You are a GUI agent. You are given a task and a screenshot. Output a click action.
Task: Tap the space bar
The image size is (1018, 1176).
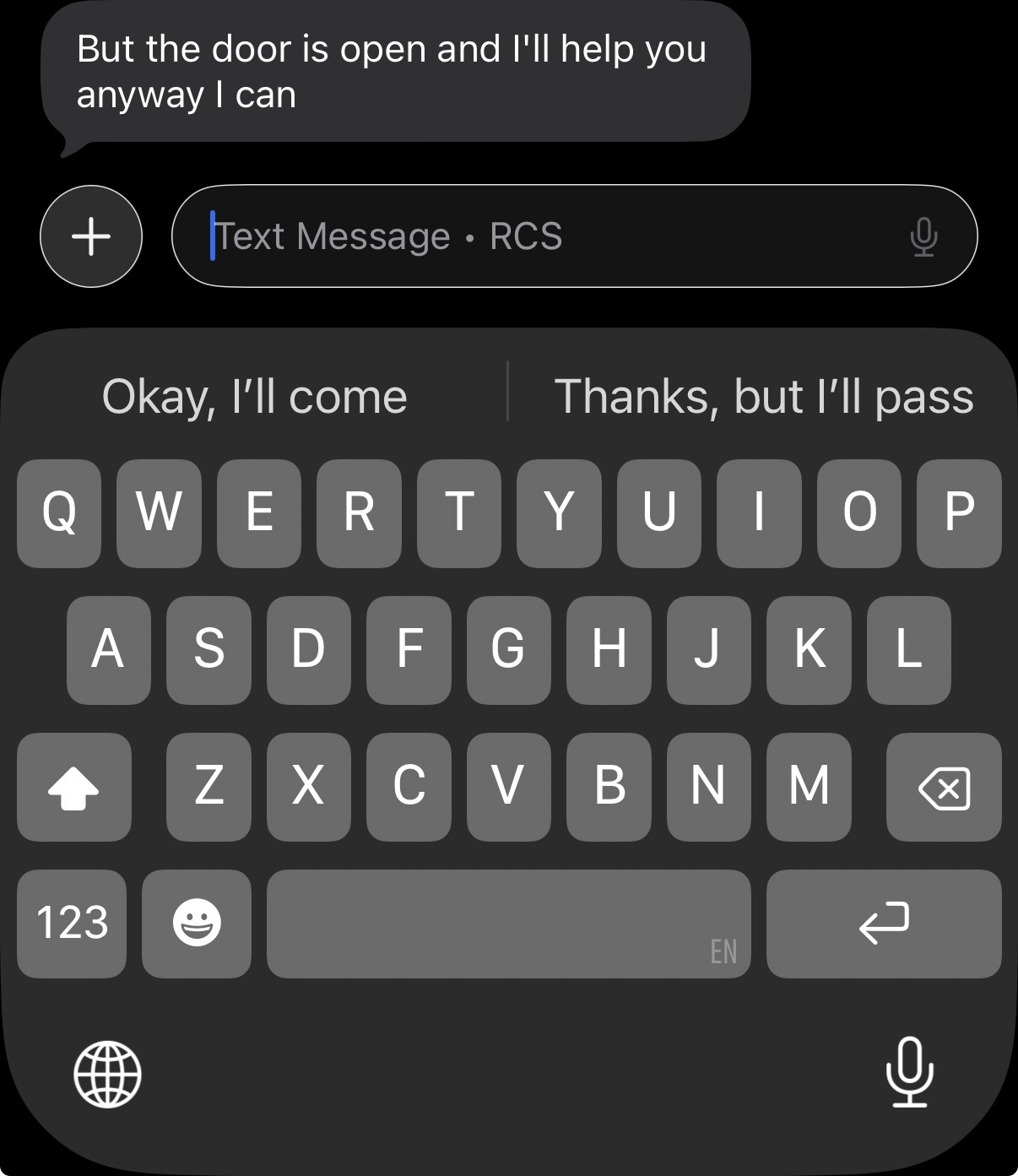[x=508, y=923]
